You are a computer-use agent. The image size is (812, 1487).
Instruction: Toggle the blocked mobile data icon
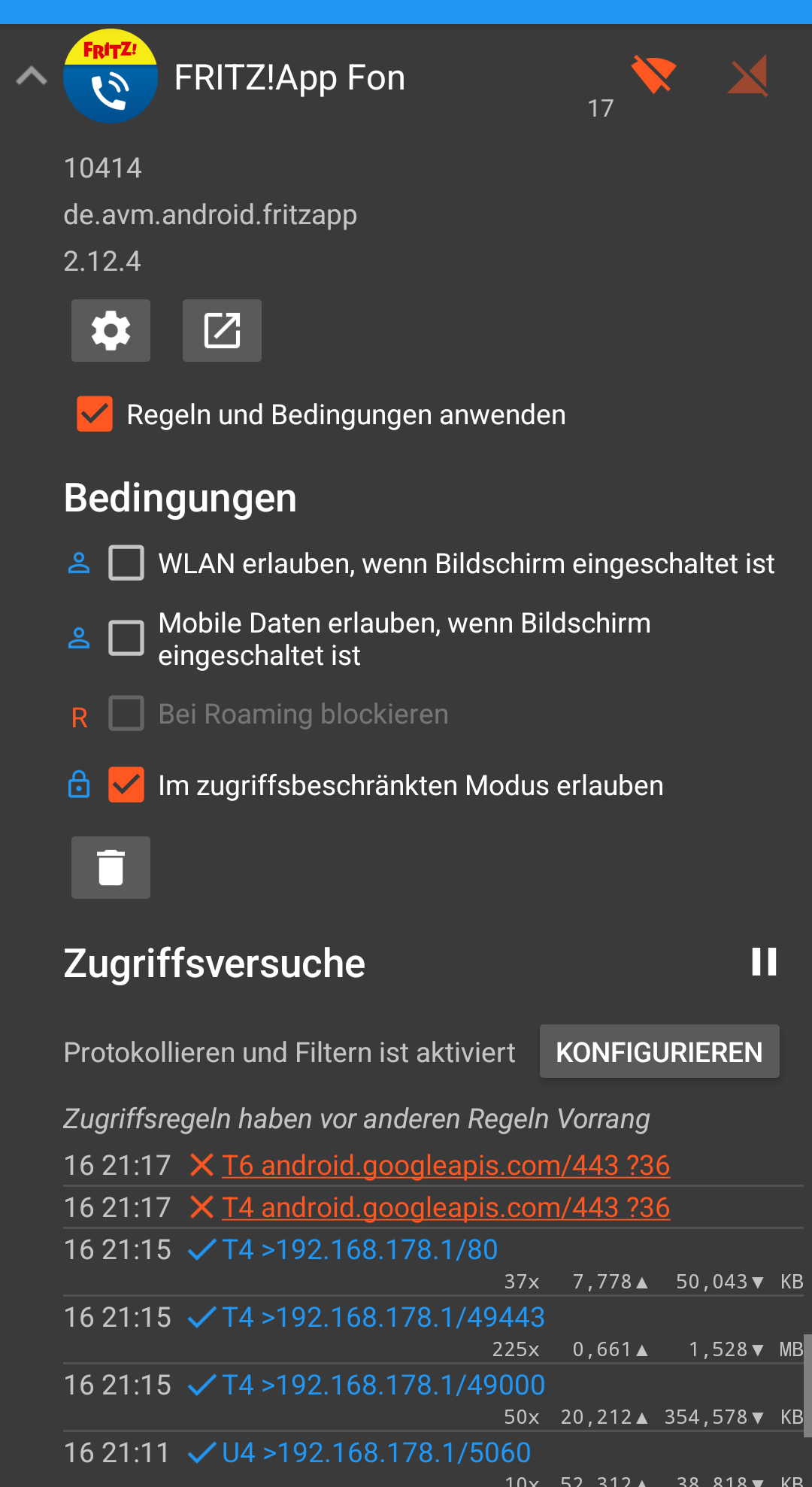point(748,75)
